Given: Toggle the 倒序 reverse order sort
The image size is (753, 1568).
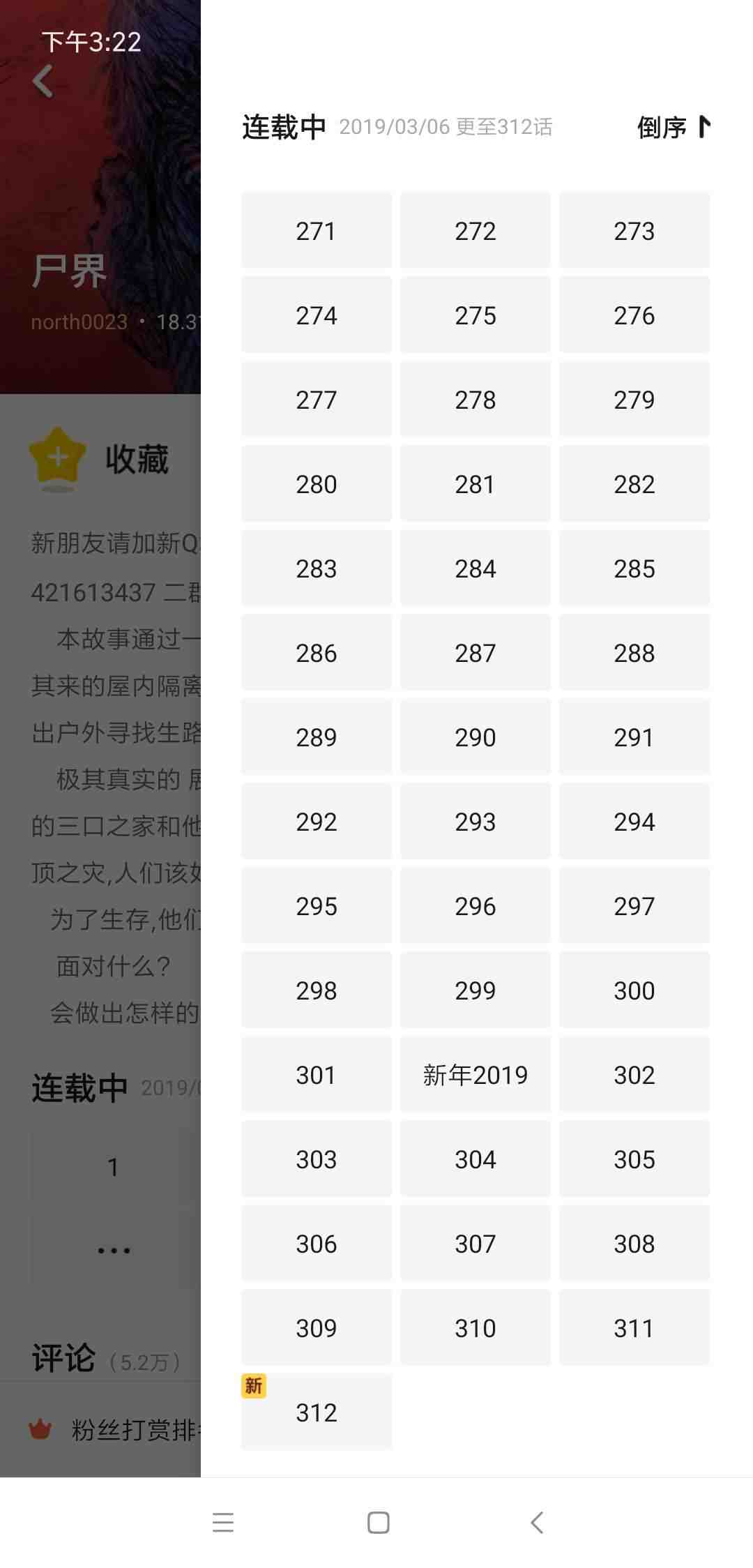Looking at the screenshot, I should pyautogui.click(x=674, y=127).
